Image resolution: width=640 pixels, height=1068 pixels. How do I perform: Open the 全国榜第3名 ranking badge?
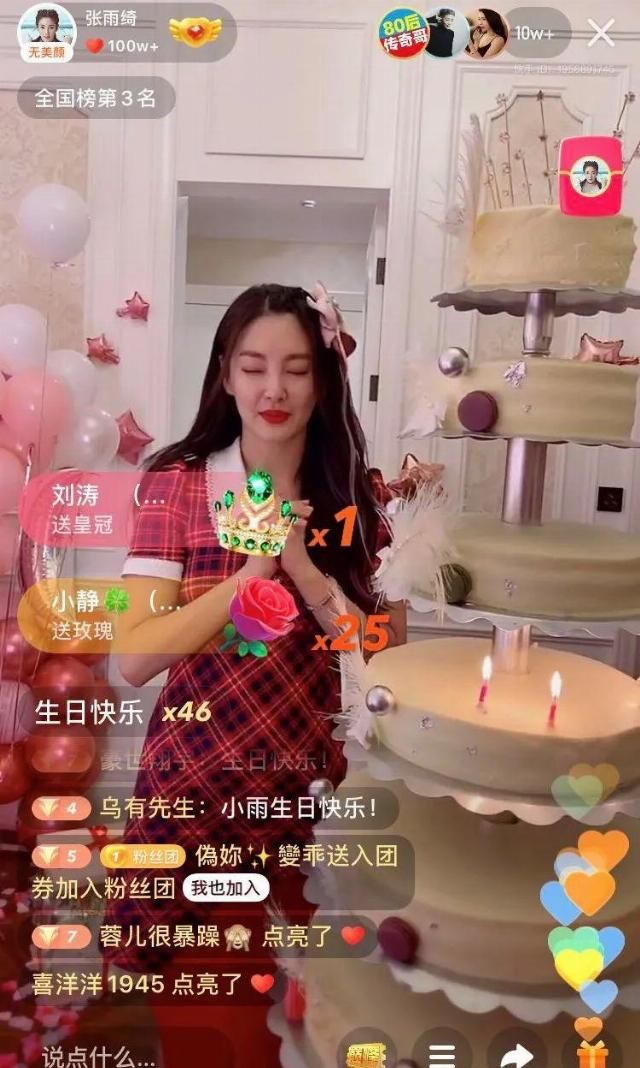point(96,99)
